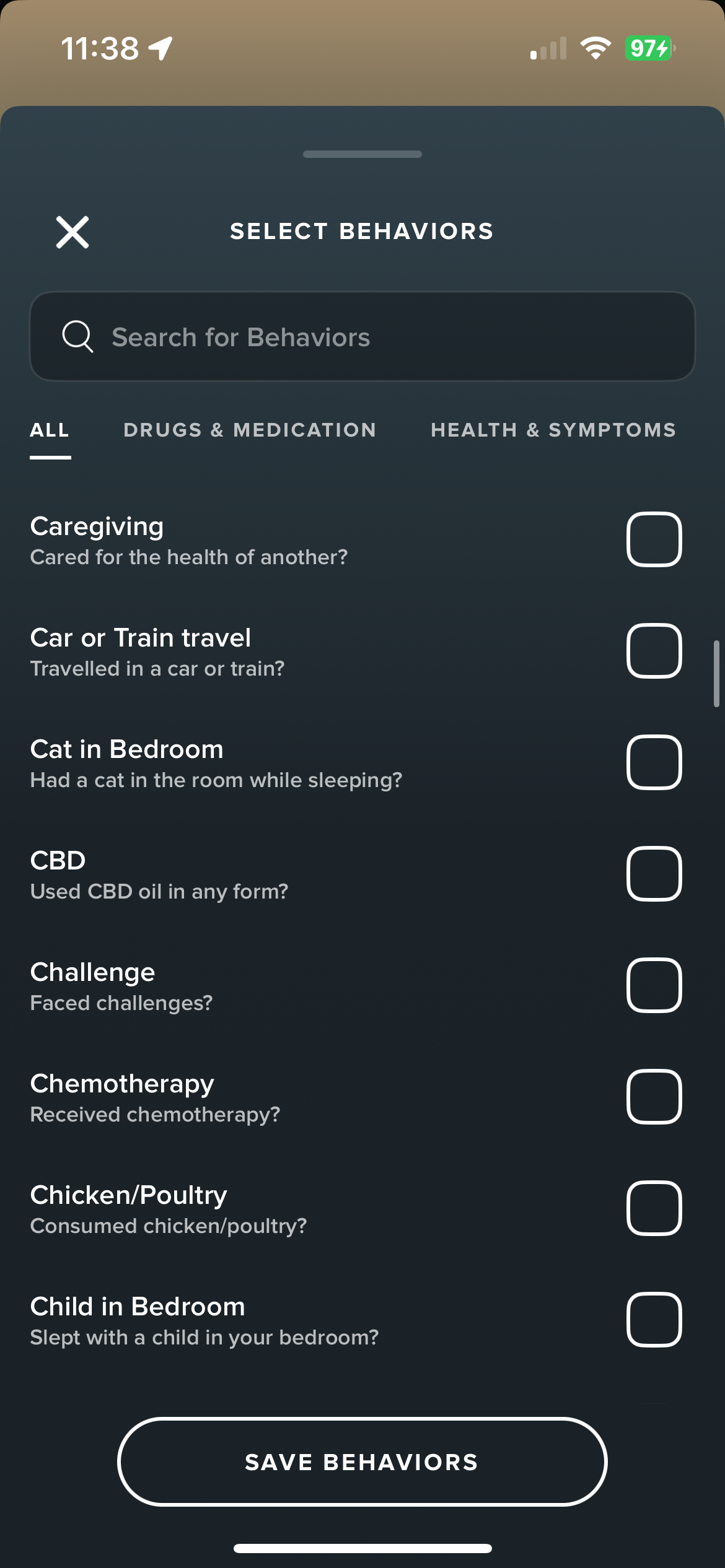Viewport: 725px width, 1568px height.
Task: Check the Car or Train travel box
Action: click(654, 651)
